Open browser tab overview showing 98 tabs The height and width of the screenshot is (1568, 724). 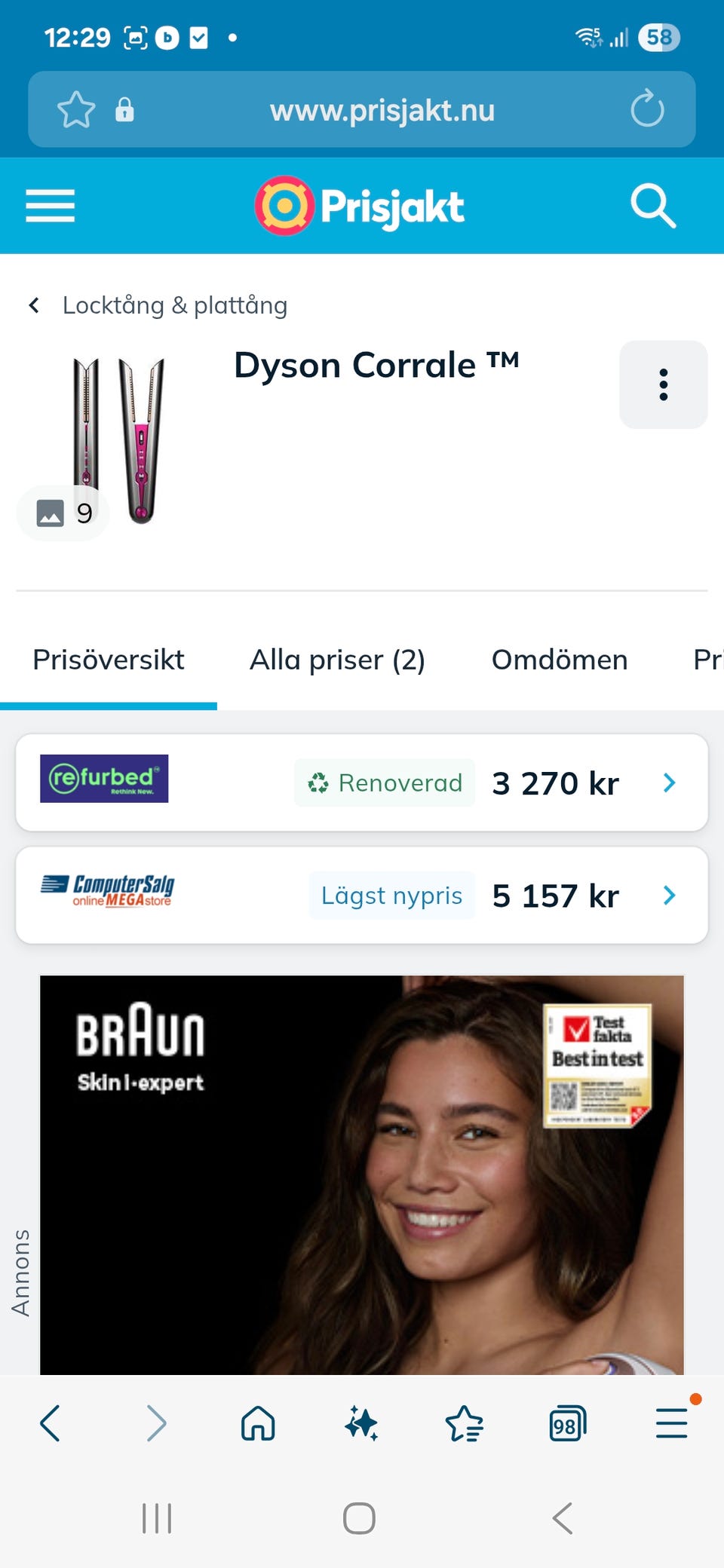(x=567, y=1423)
